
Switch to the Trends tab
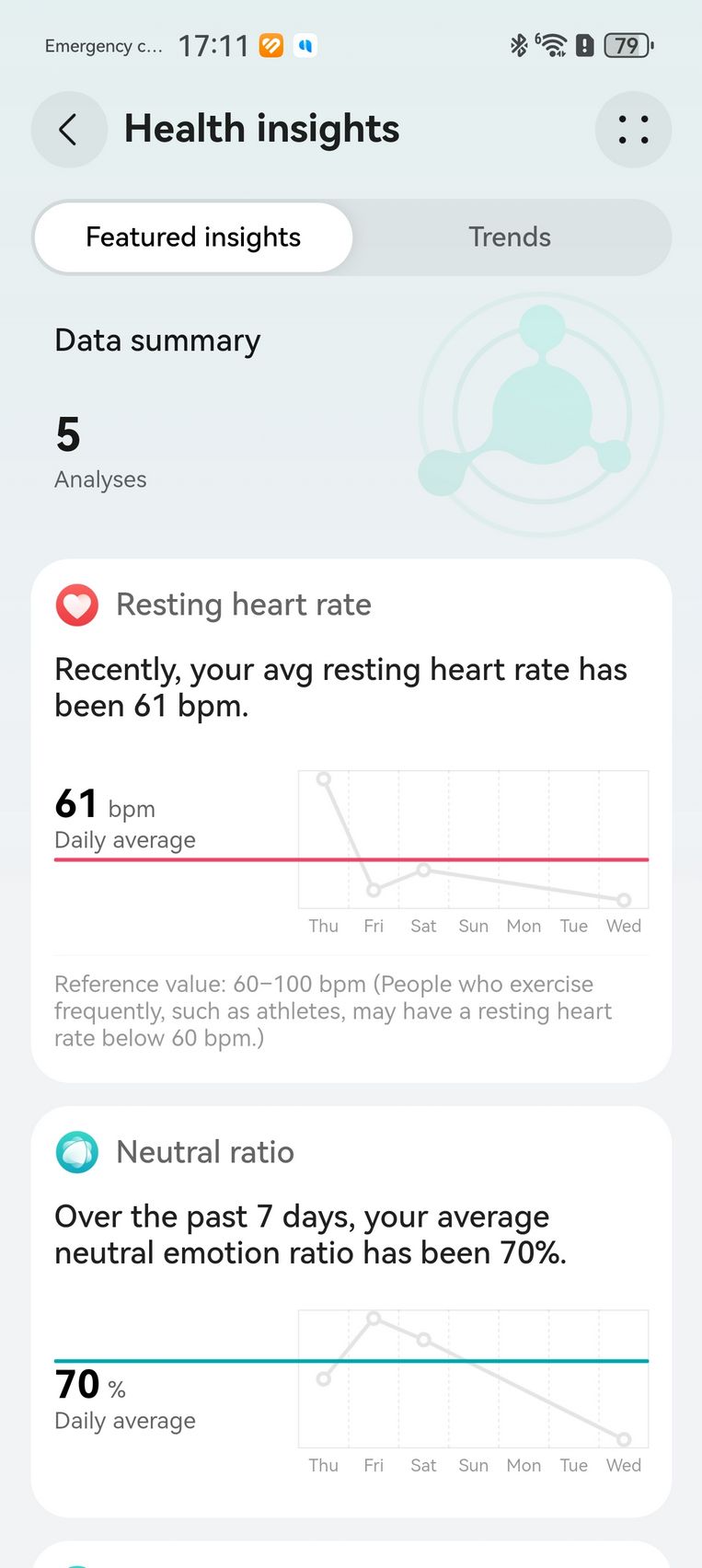click(509, 237)
